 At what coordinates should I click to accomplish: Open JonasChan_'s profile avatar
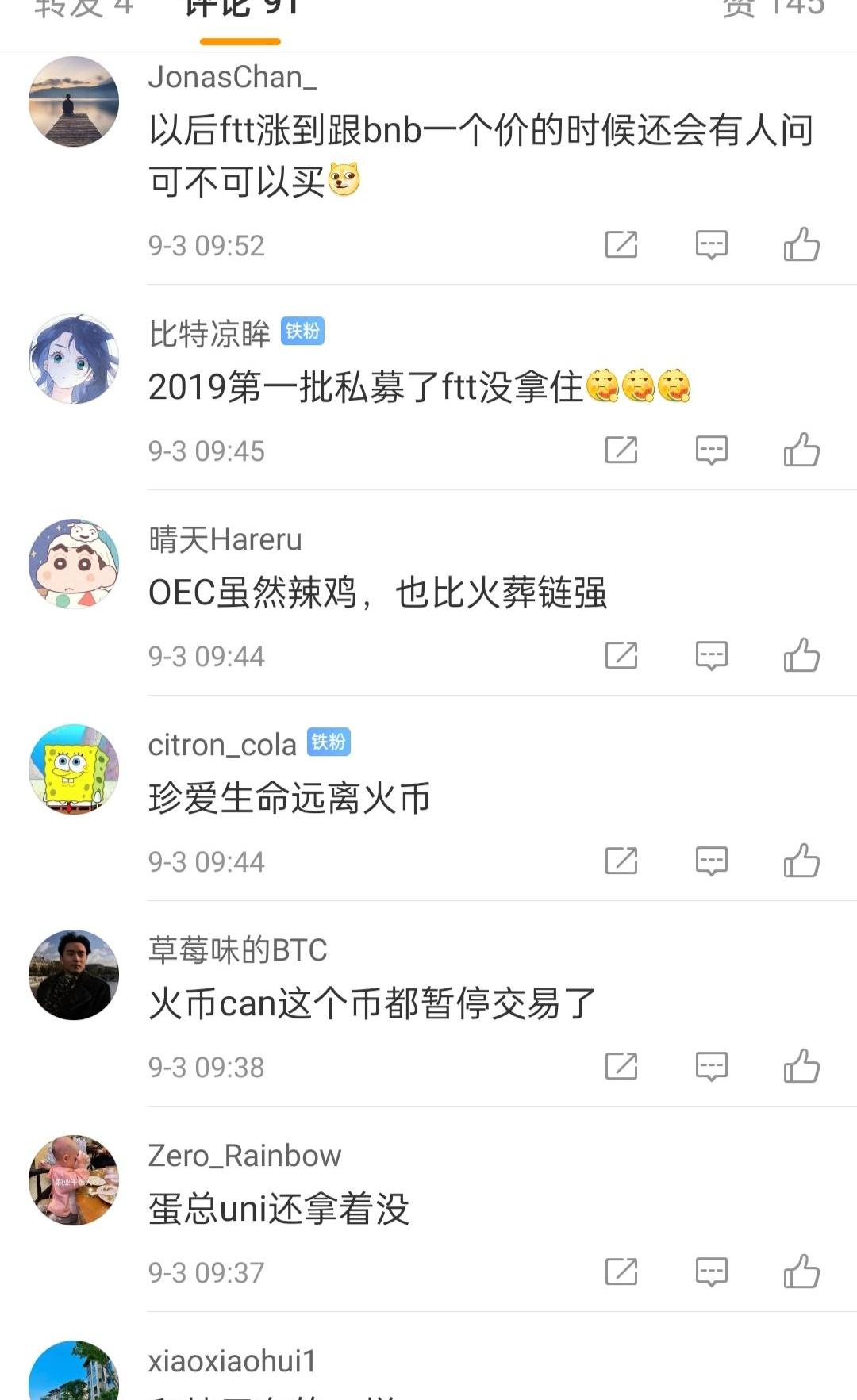pos(74,102)
